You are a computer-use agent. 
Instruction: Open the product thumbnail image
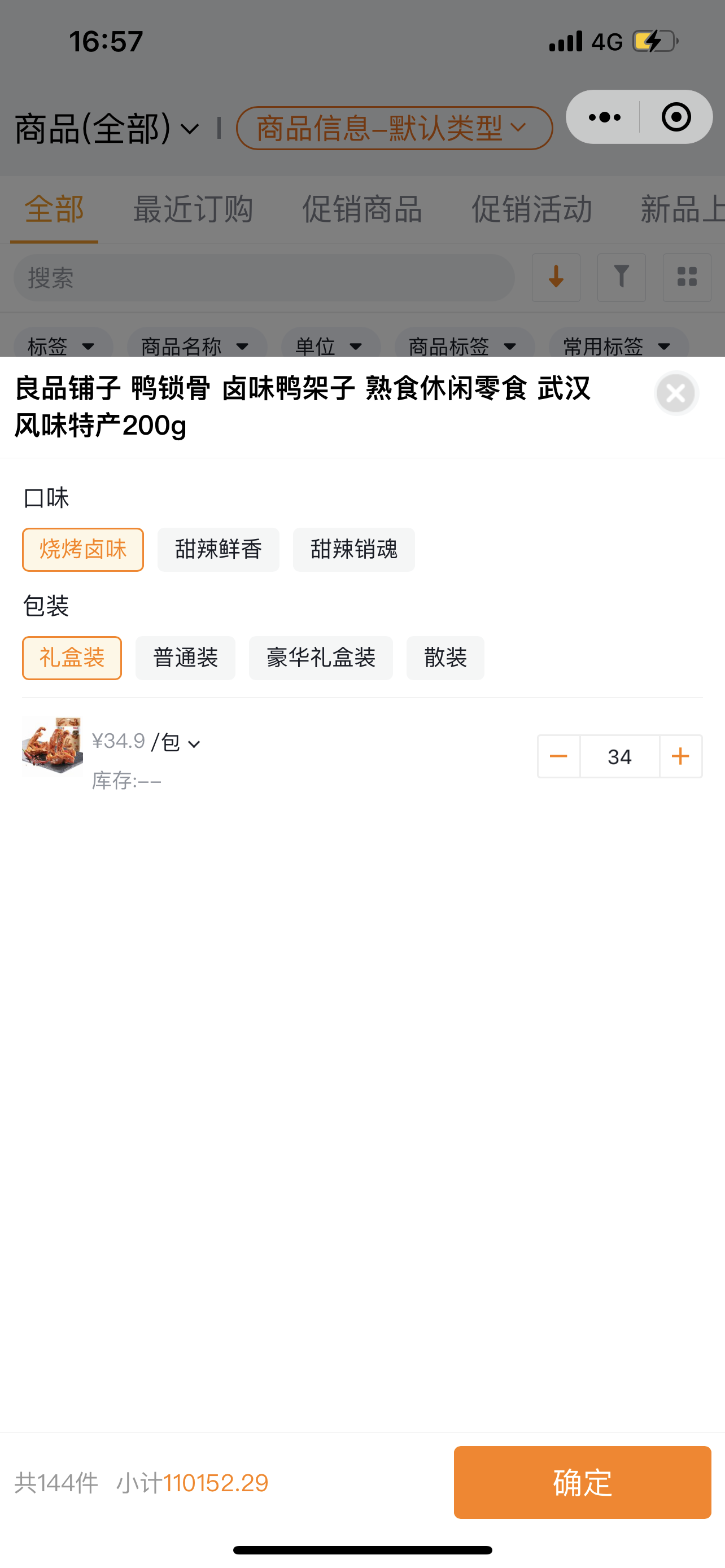tap(53, 746)
